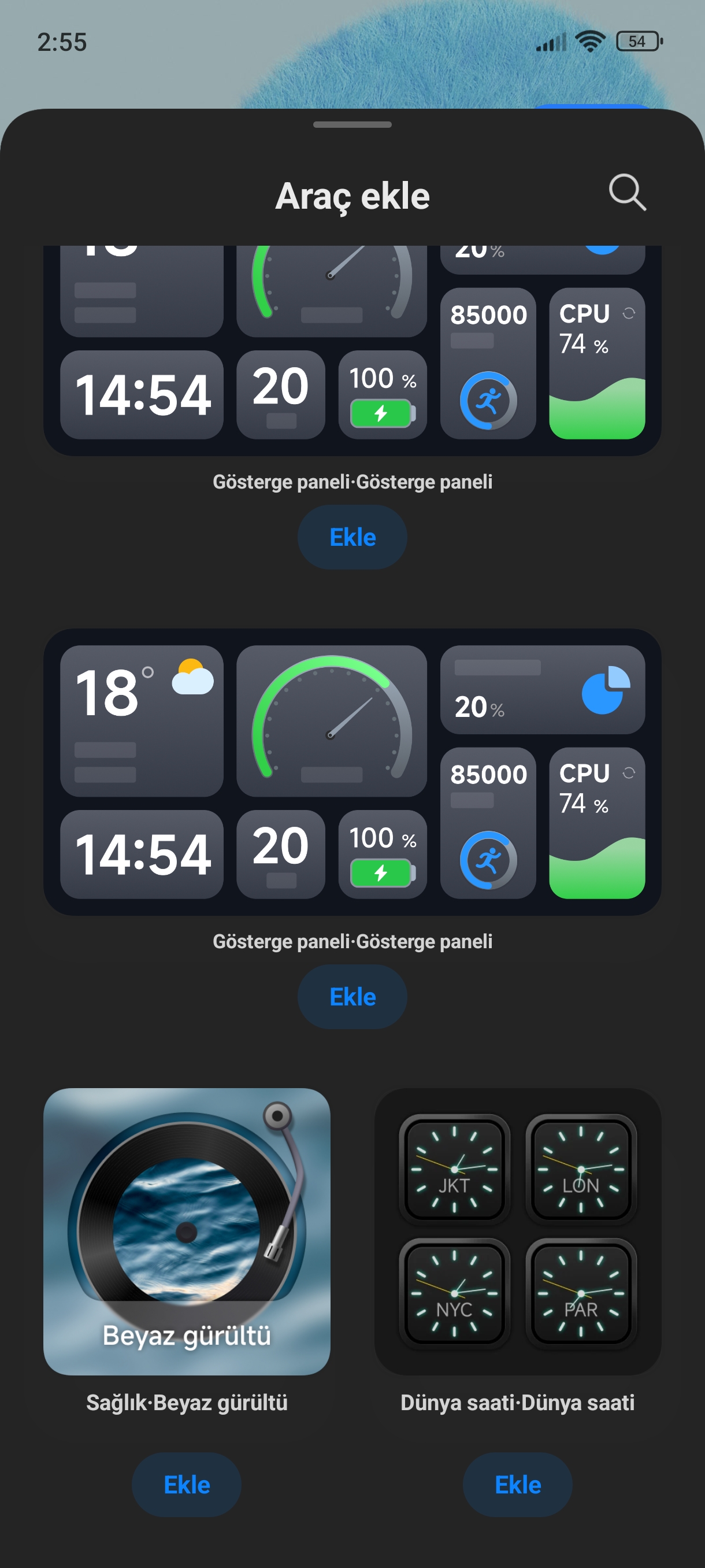Open widget search with the magnifier icon

tap(627, 193)
